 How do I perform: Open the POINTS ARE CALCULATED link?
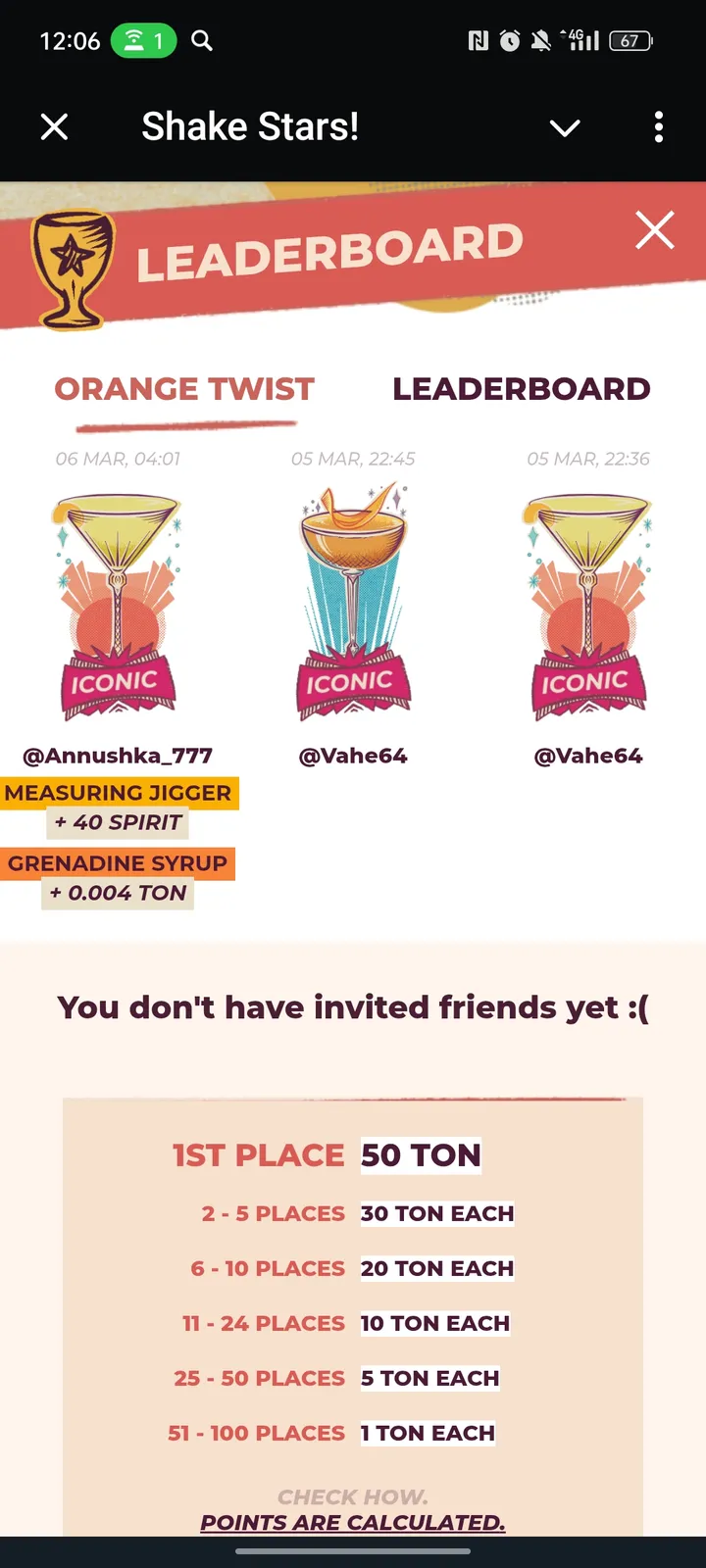352,1522
